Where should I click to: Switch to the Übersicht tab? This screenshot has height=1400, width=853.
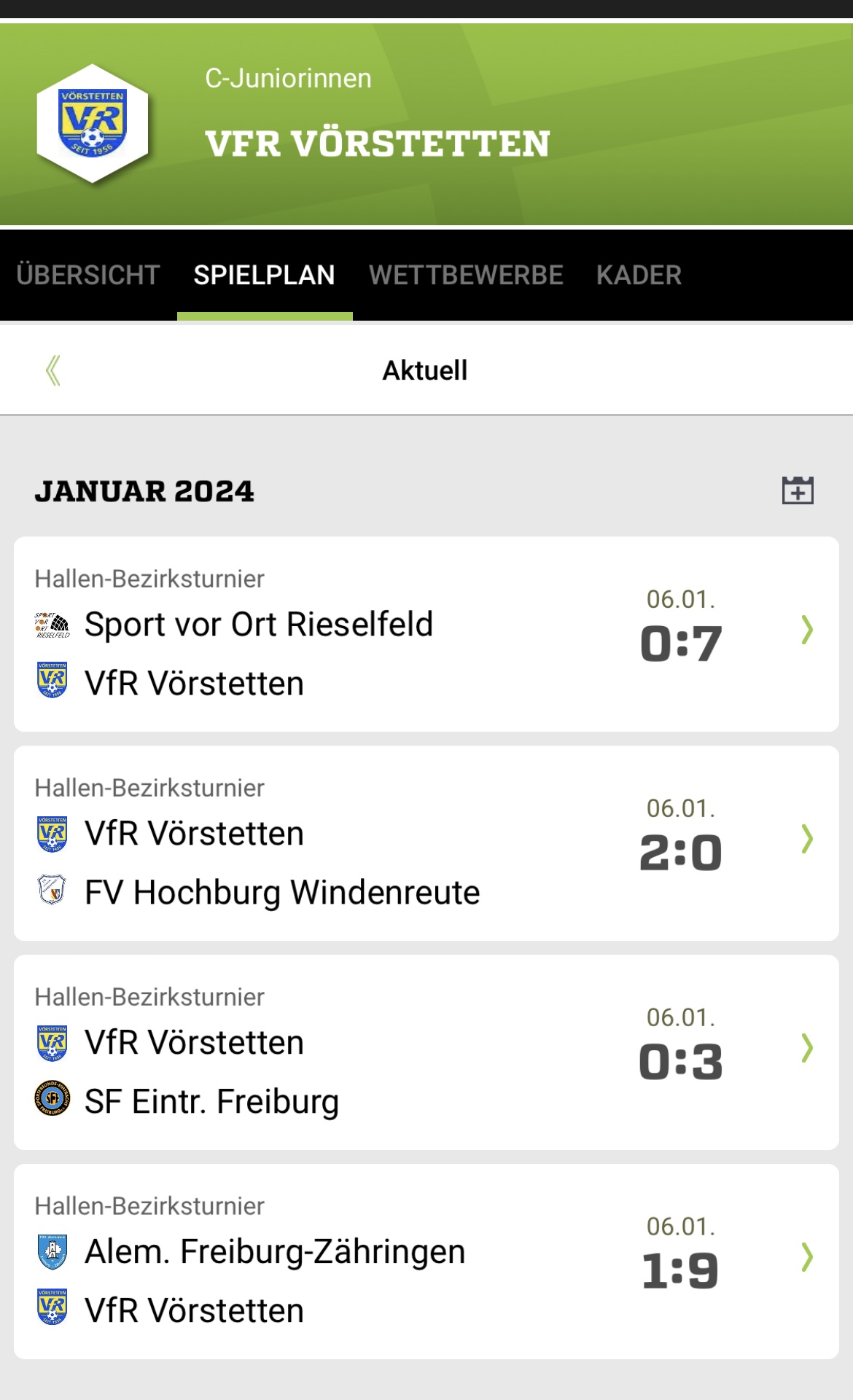coord(88,275)
